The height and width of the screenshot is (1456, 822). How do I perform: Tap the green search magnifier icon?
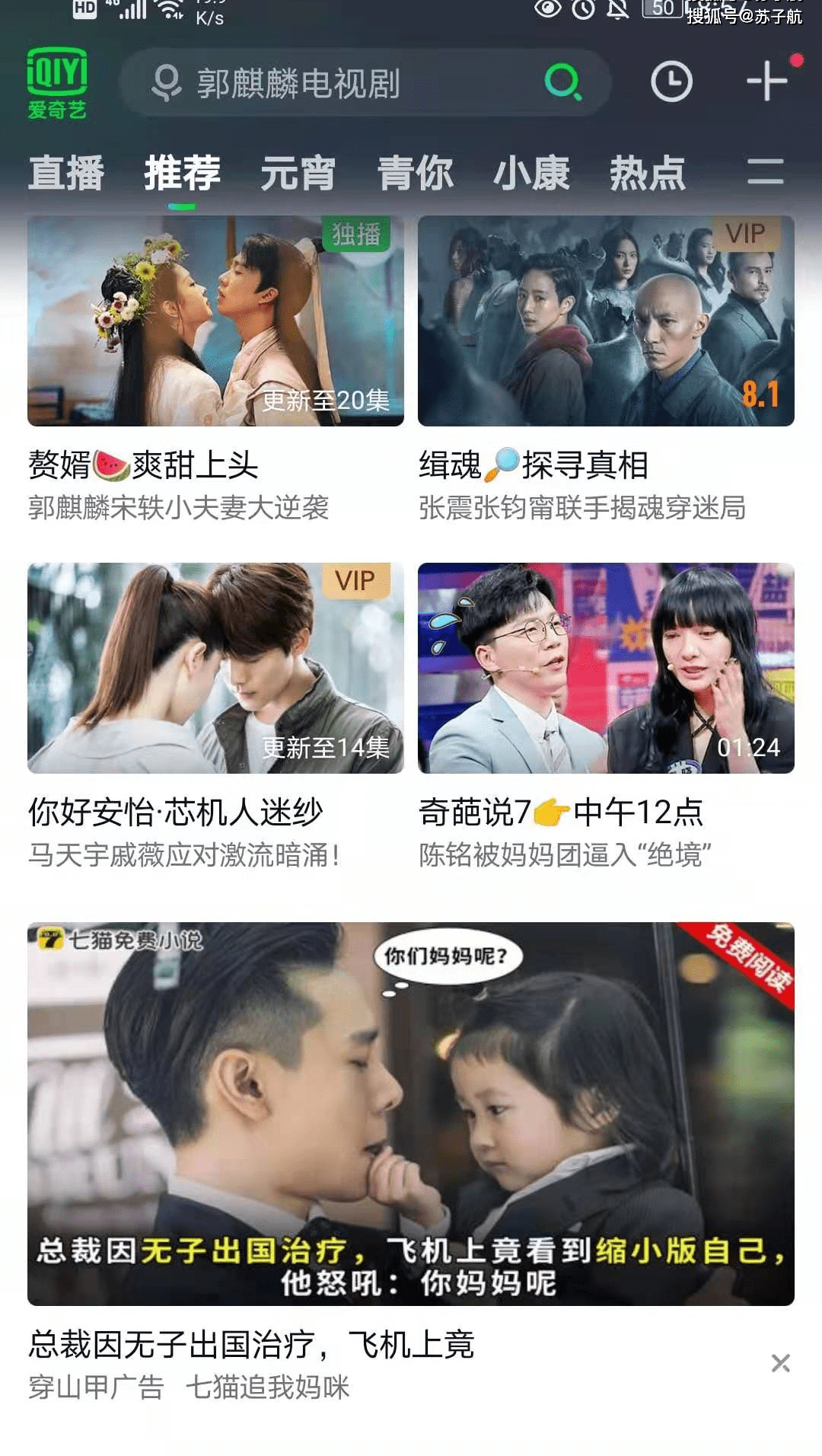(563, 81)
